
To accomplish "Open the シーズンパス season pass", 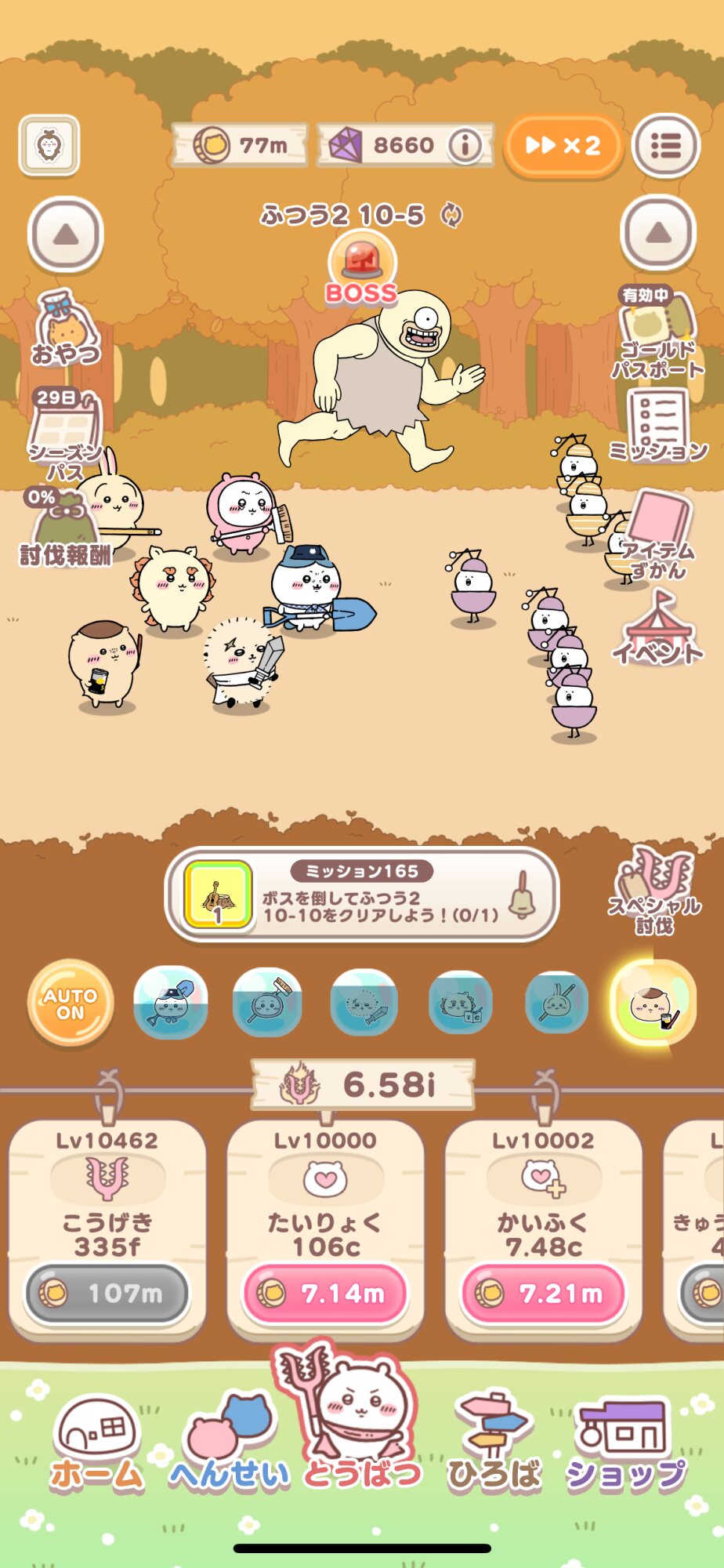I will click(x=65, y=434).
